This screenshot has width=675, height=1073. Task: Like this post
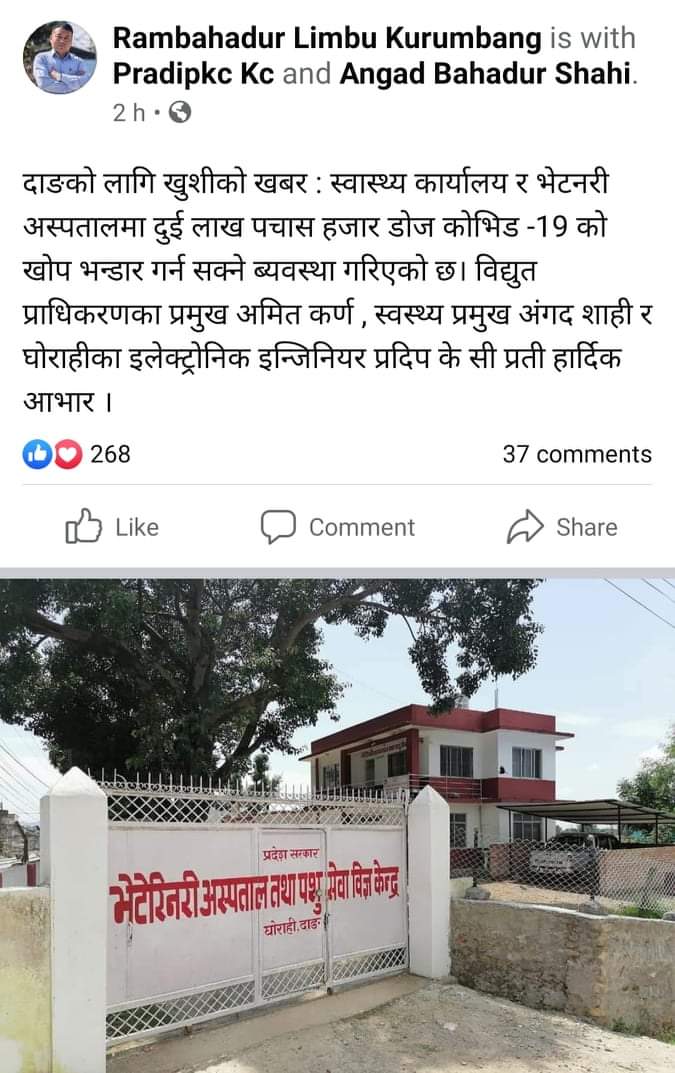(112, 527)
